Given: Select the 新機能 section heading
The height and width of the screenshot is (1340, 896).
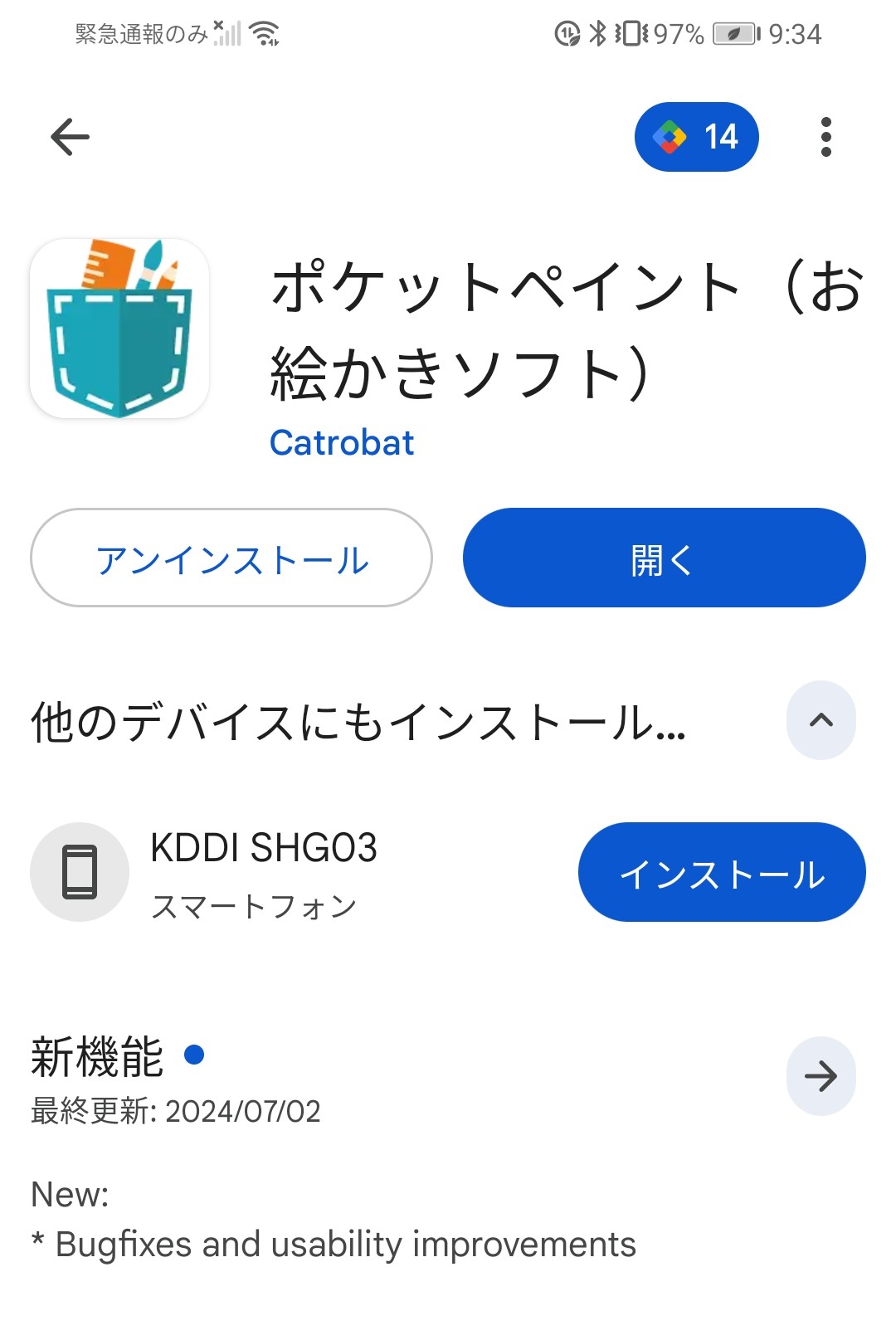Looking at the screenshot, I should tap(96, 1056).
